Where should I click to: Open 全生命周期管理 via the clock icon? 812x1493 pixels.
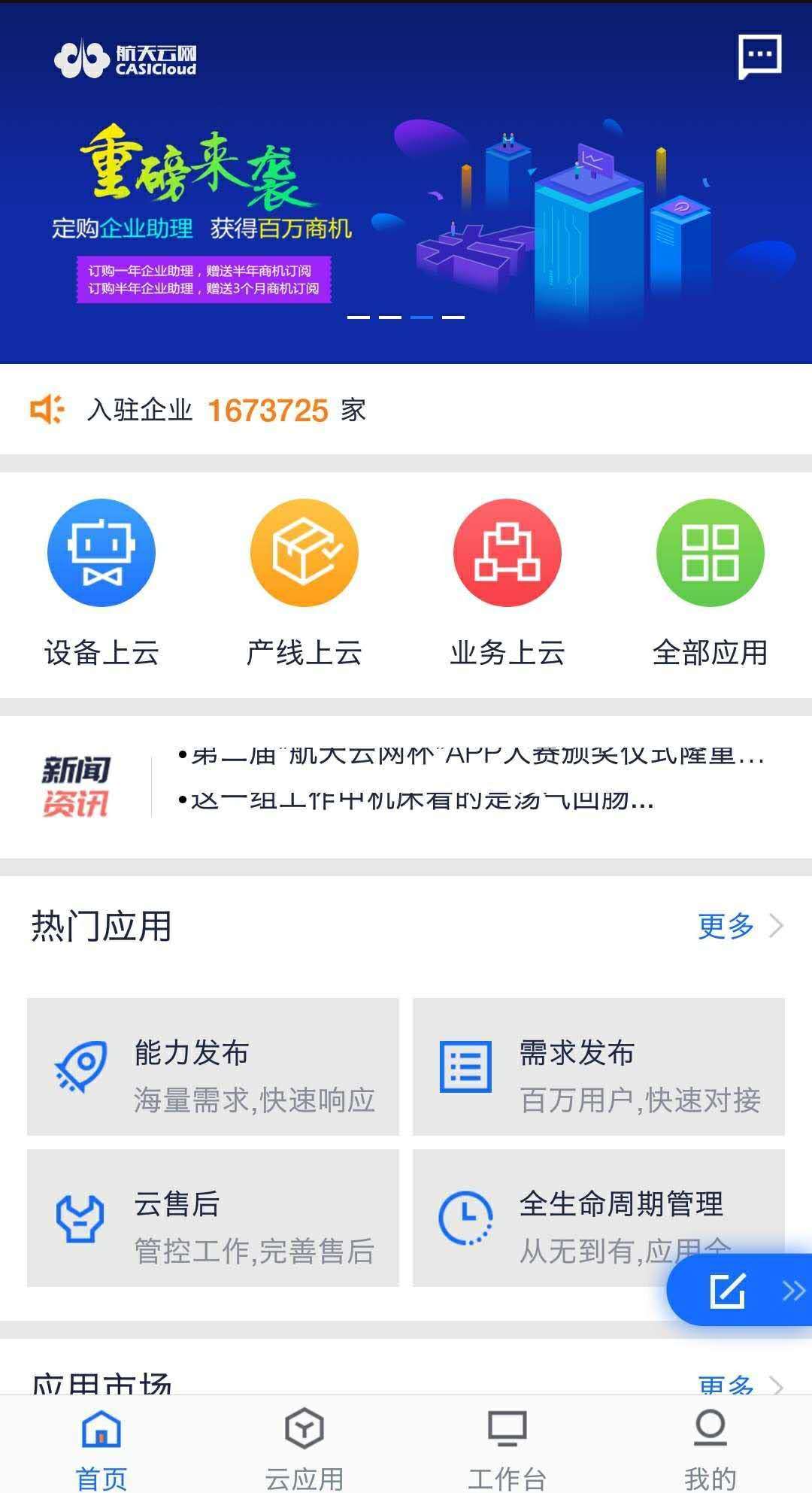pos(466,1212)
